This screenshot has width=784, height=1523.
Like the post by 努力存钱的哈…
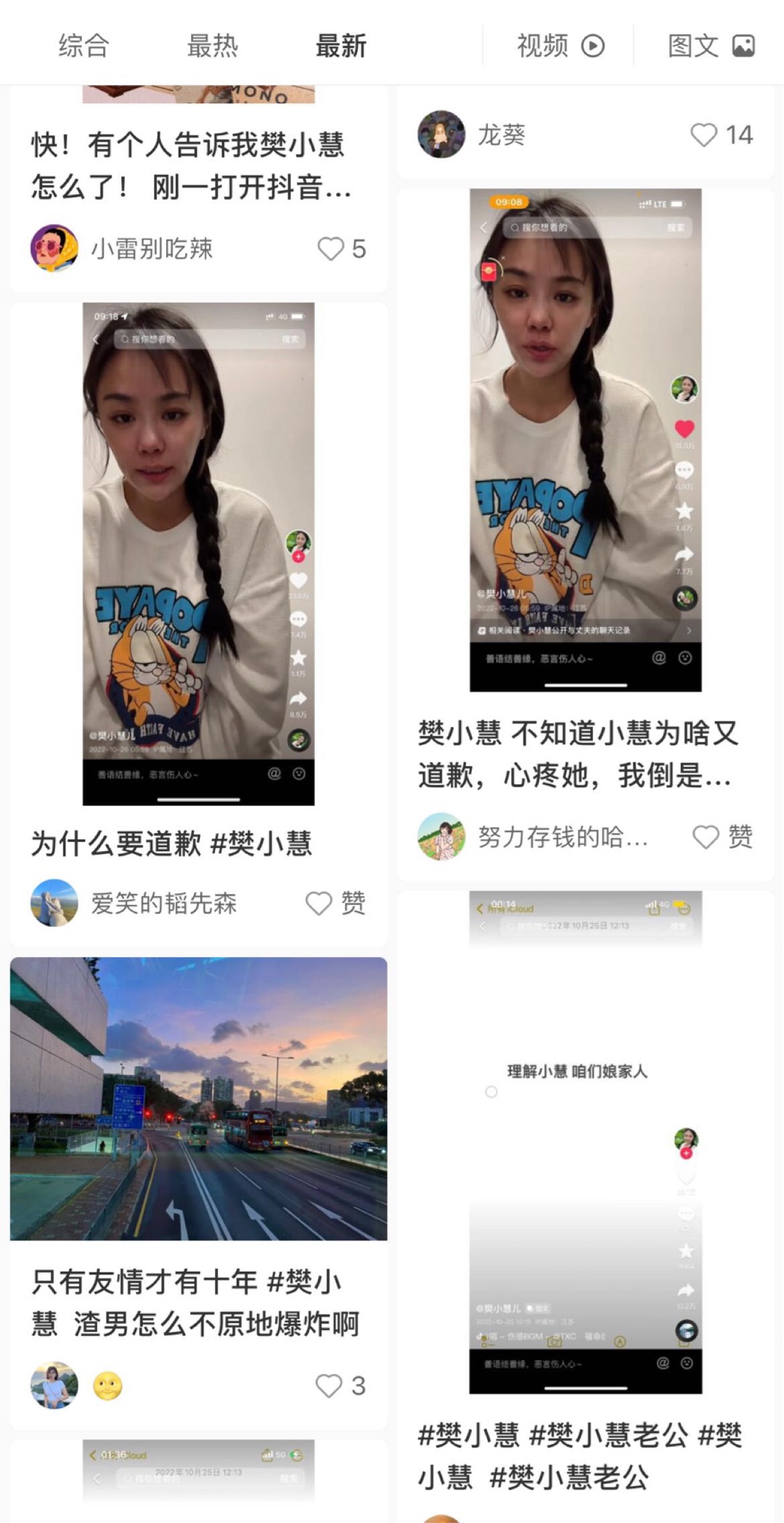point(706,837)
